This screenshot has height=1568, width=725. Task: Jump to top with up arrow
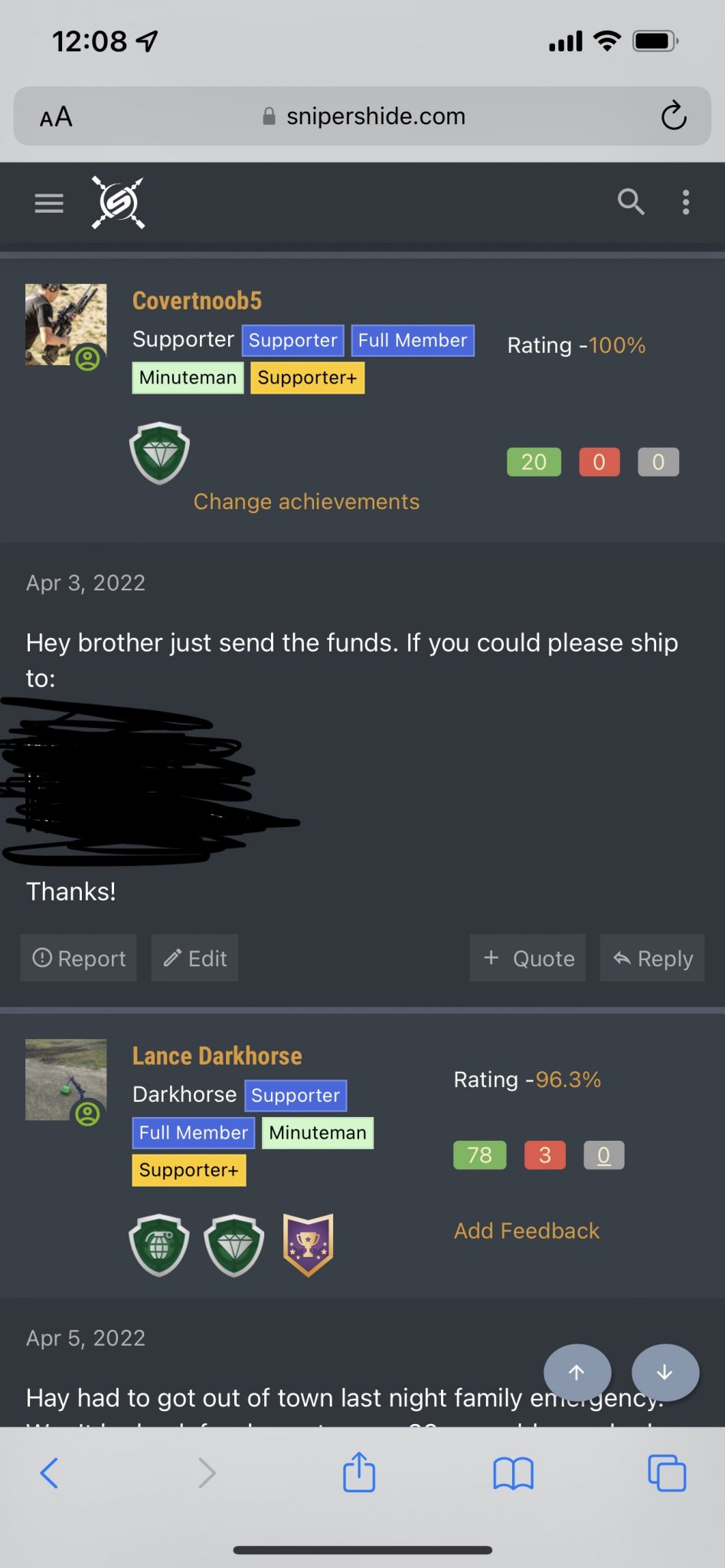(577, 1372)
